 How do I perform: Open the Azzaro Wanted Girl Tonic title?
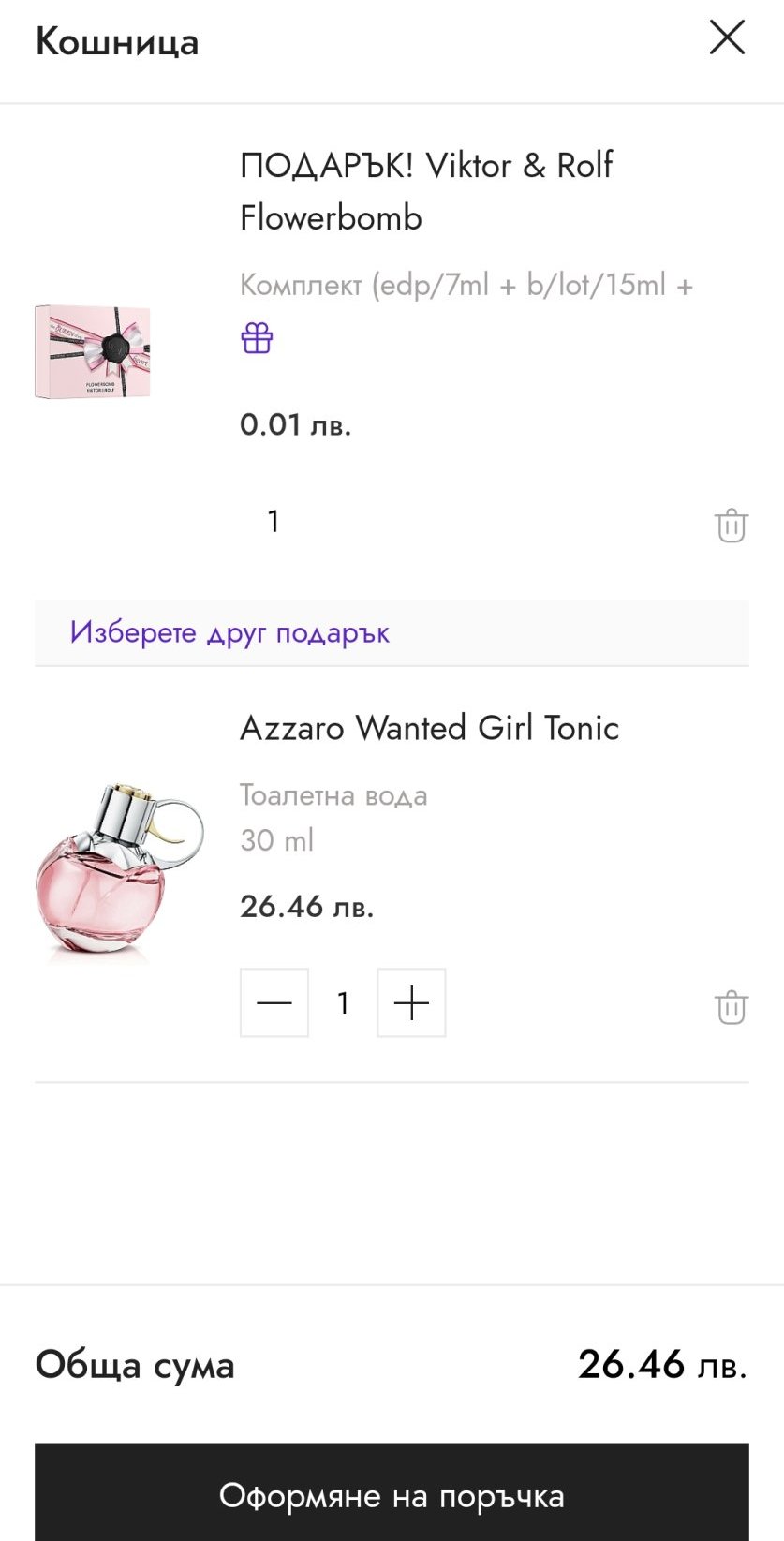pyautogui.click(x=429, y=728)
